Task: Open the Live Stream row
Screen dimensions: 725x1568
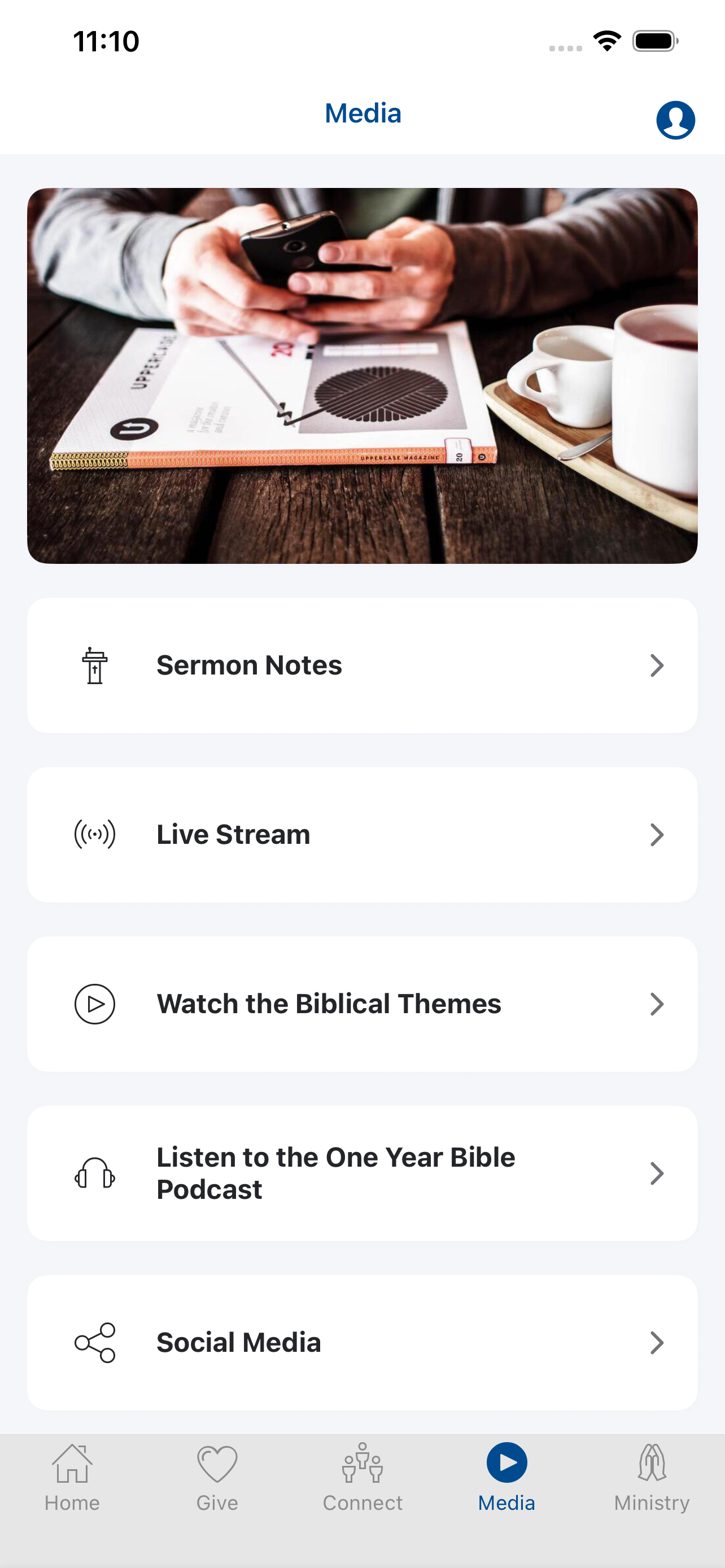Action: tap(362, 835)
